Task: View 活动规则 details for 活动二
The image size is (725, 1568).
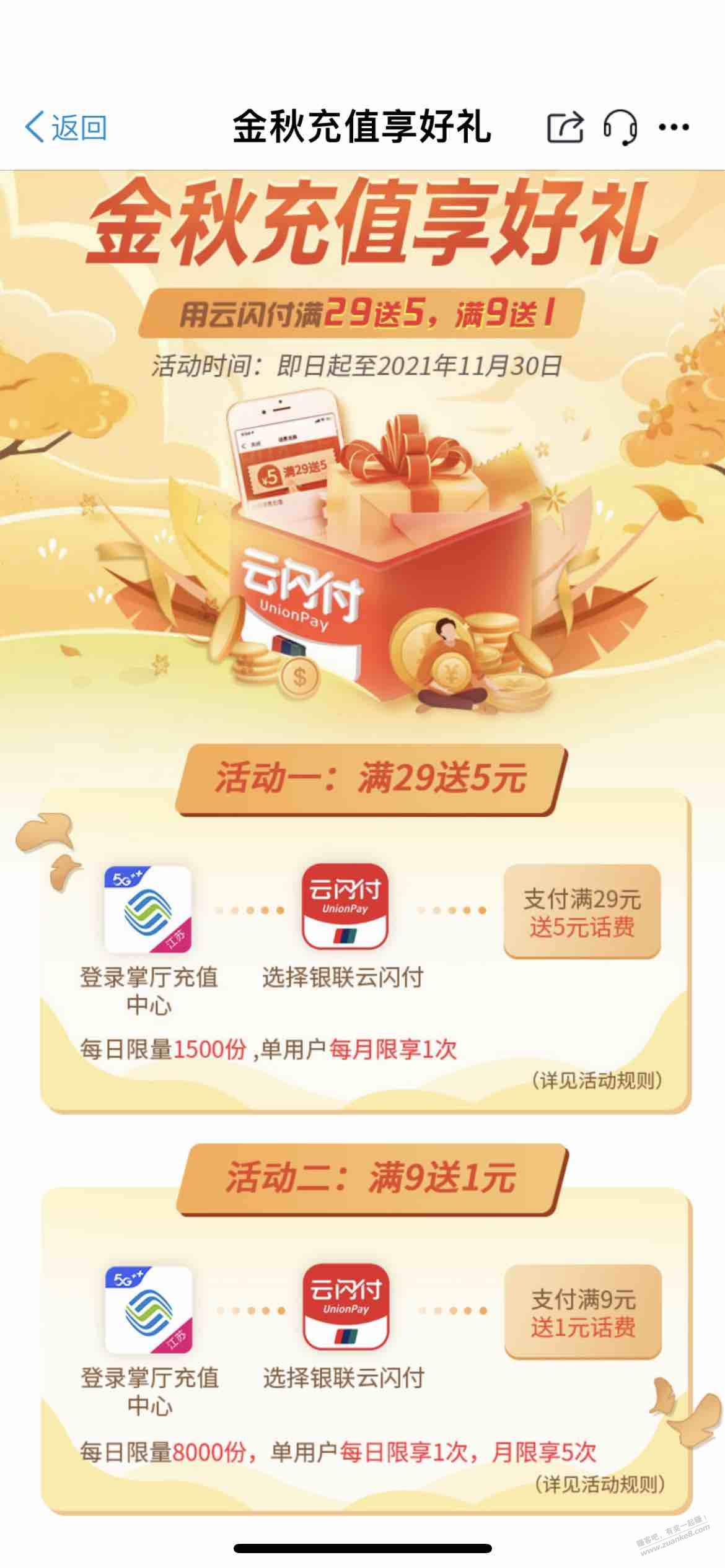Action: point(600,1484)
